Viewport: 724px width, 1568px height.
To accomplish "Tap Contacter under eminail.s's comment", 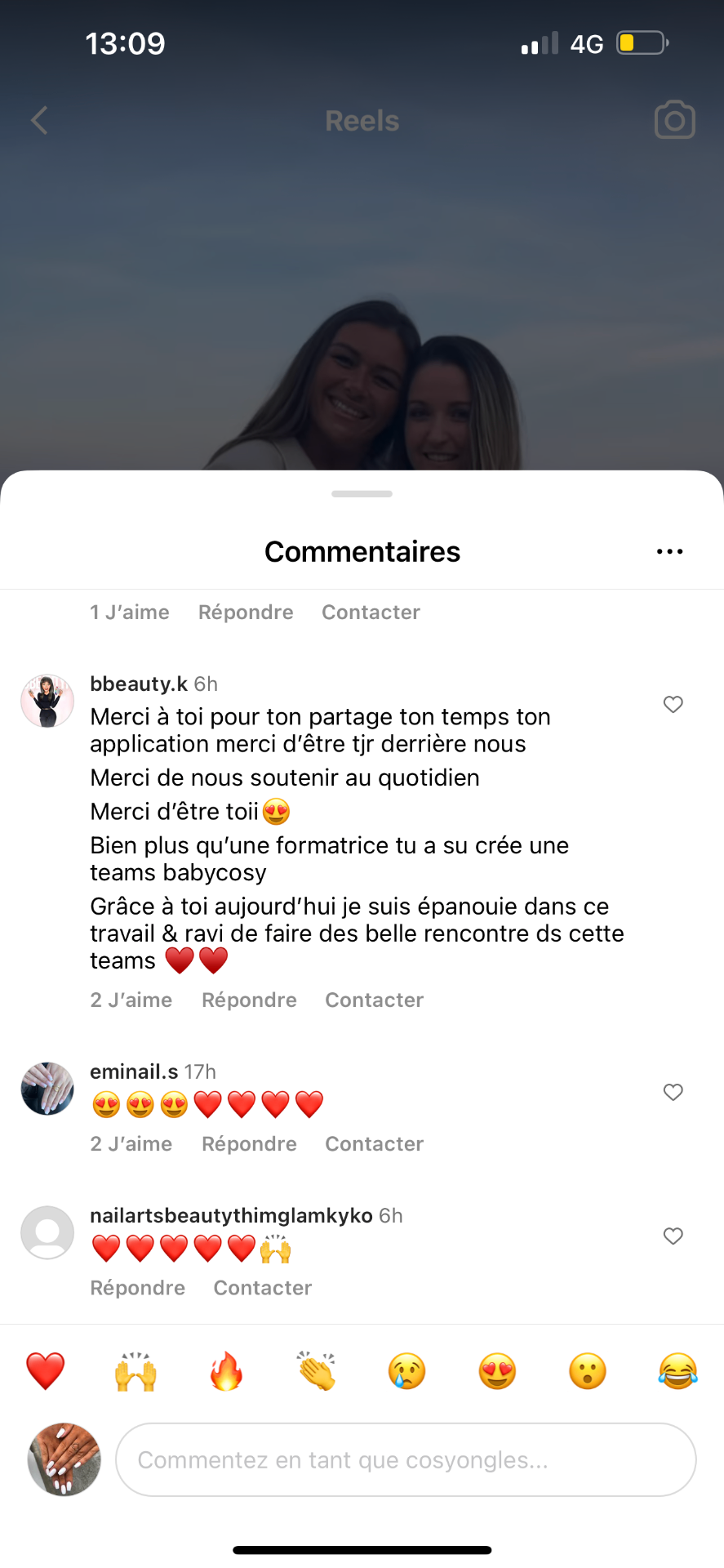I will pos(374,1143).
